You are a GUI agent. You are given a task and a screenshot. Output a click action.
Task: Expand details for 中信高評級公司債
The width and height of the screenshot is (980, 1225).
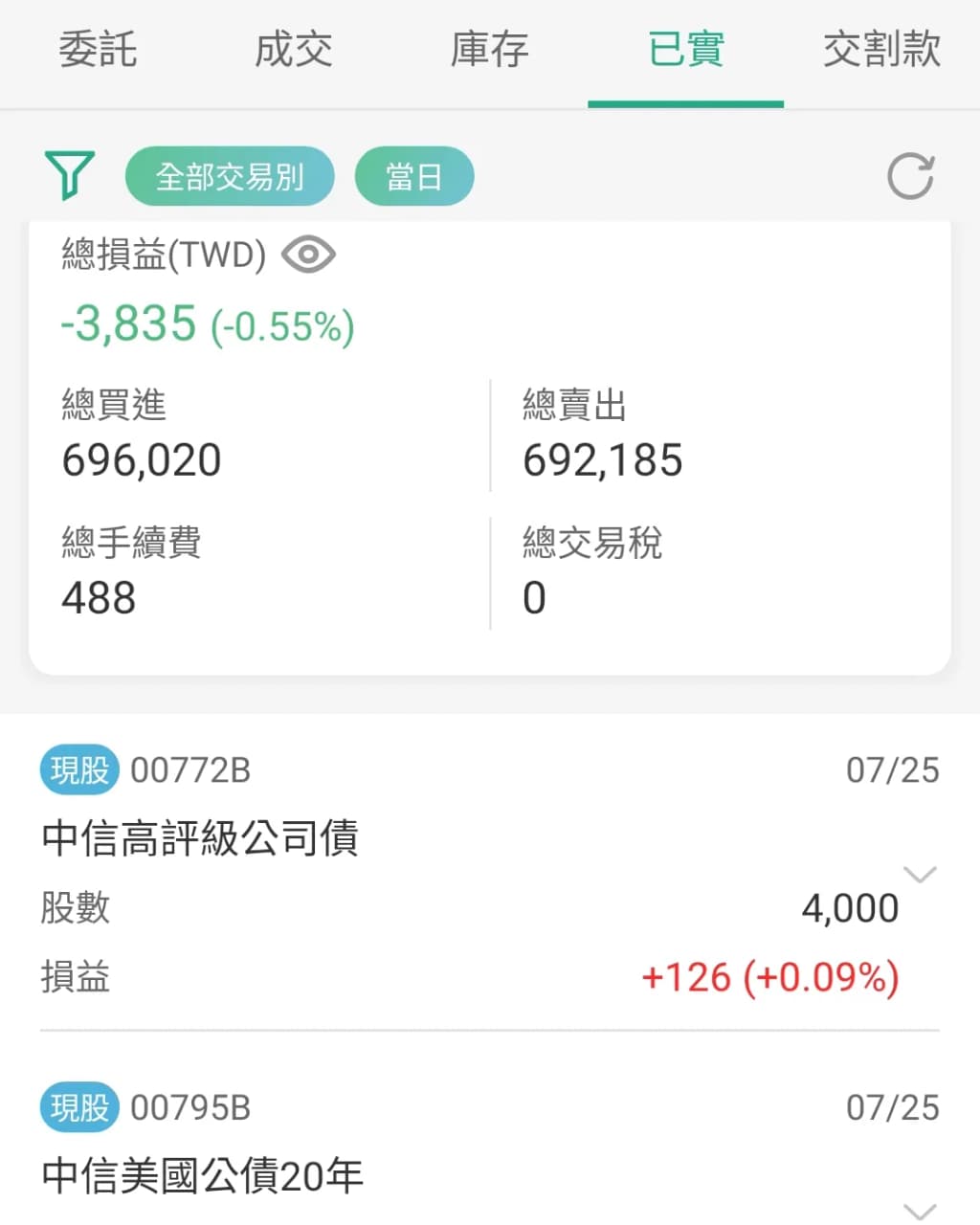[x=920, y=874]
